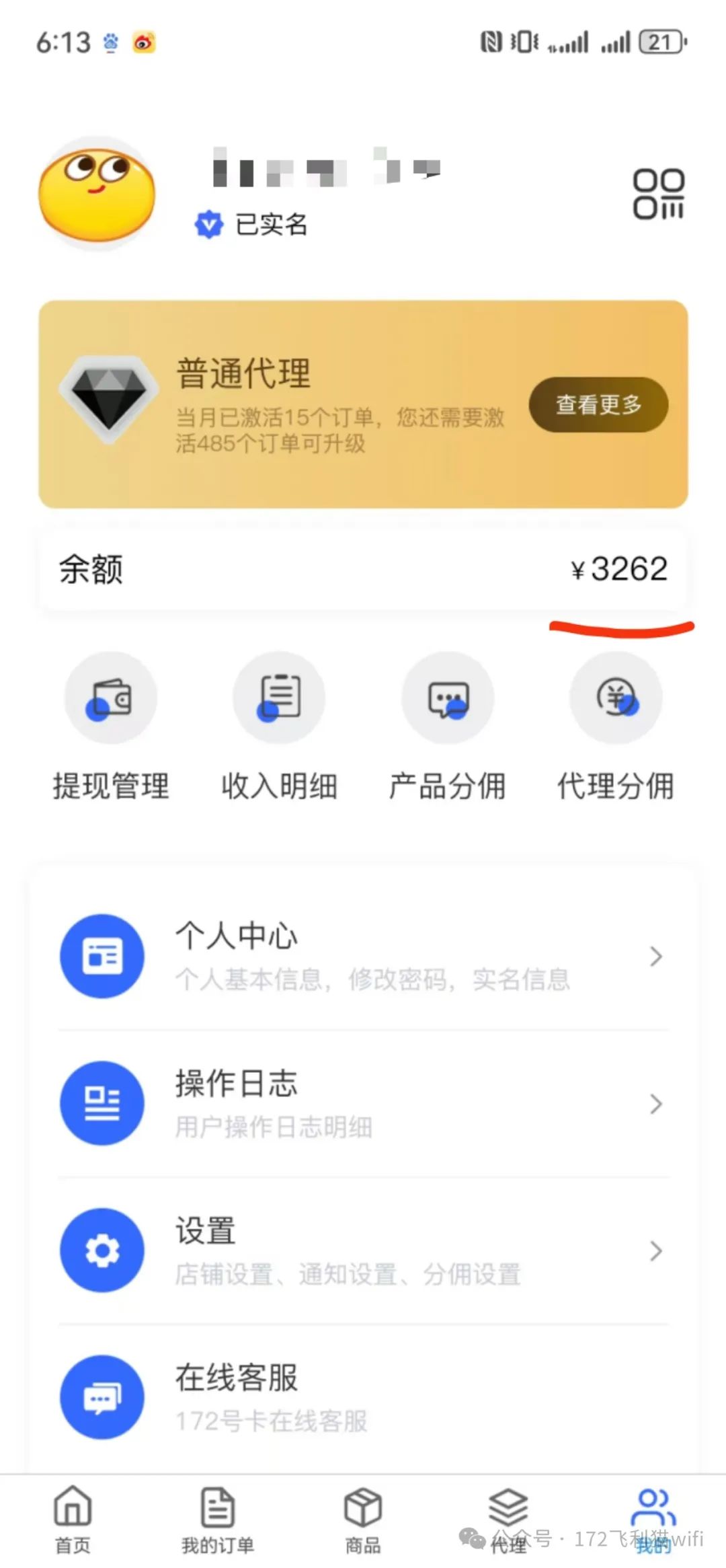The height and width of the screenshot is (1568, 726).
Task: Open the 操作日志 row
Action: [x=363, y=1103]
